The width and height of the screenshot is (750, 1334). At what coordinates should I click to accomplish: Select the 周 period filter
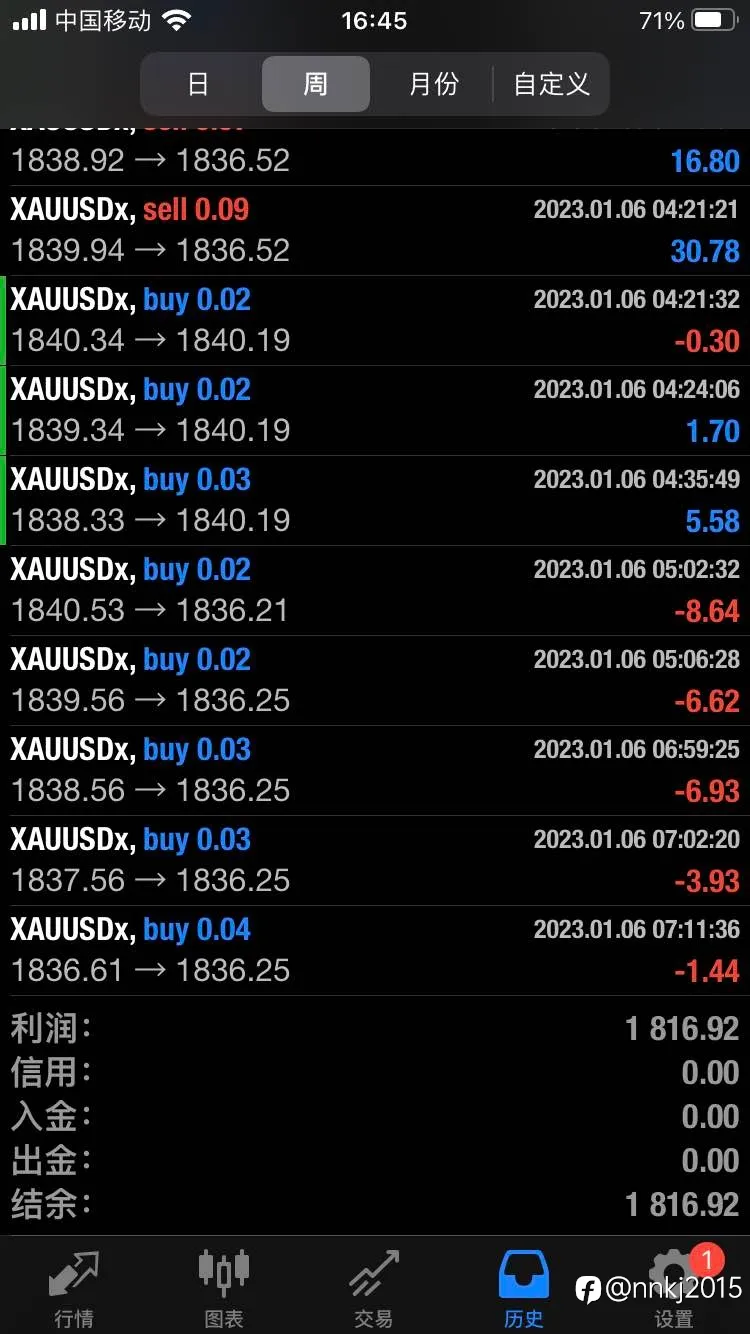[316, 84]
